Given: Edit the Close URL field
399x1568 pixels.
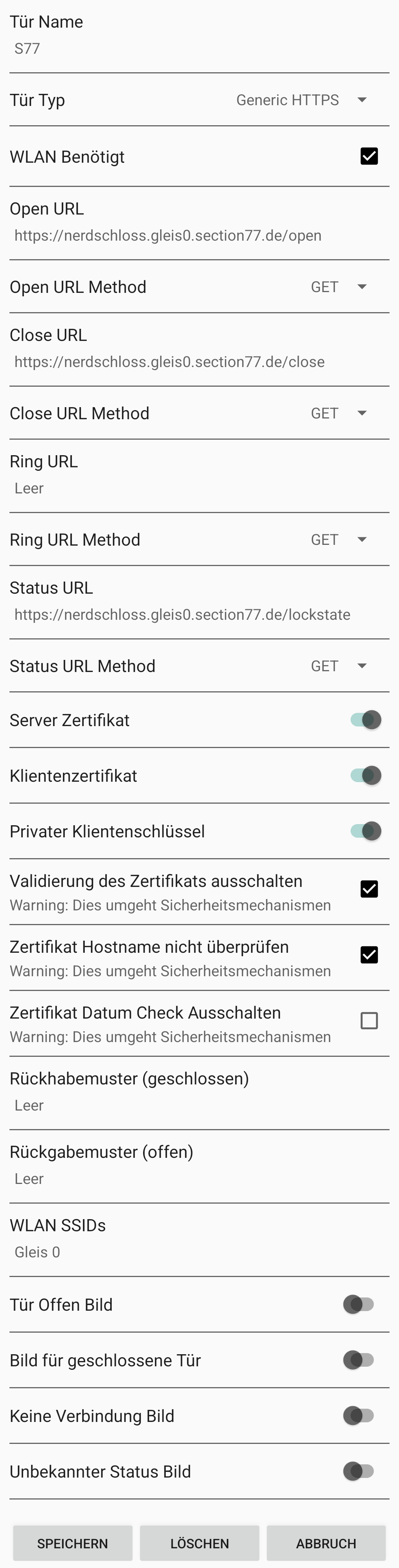Looking at the screenshot, I should (199, 362).
